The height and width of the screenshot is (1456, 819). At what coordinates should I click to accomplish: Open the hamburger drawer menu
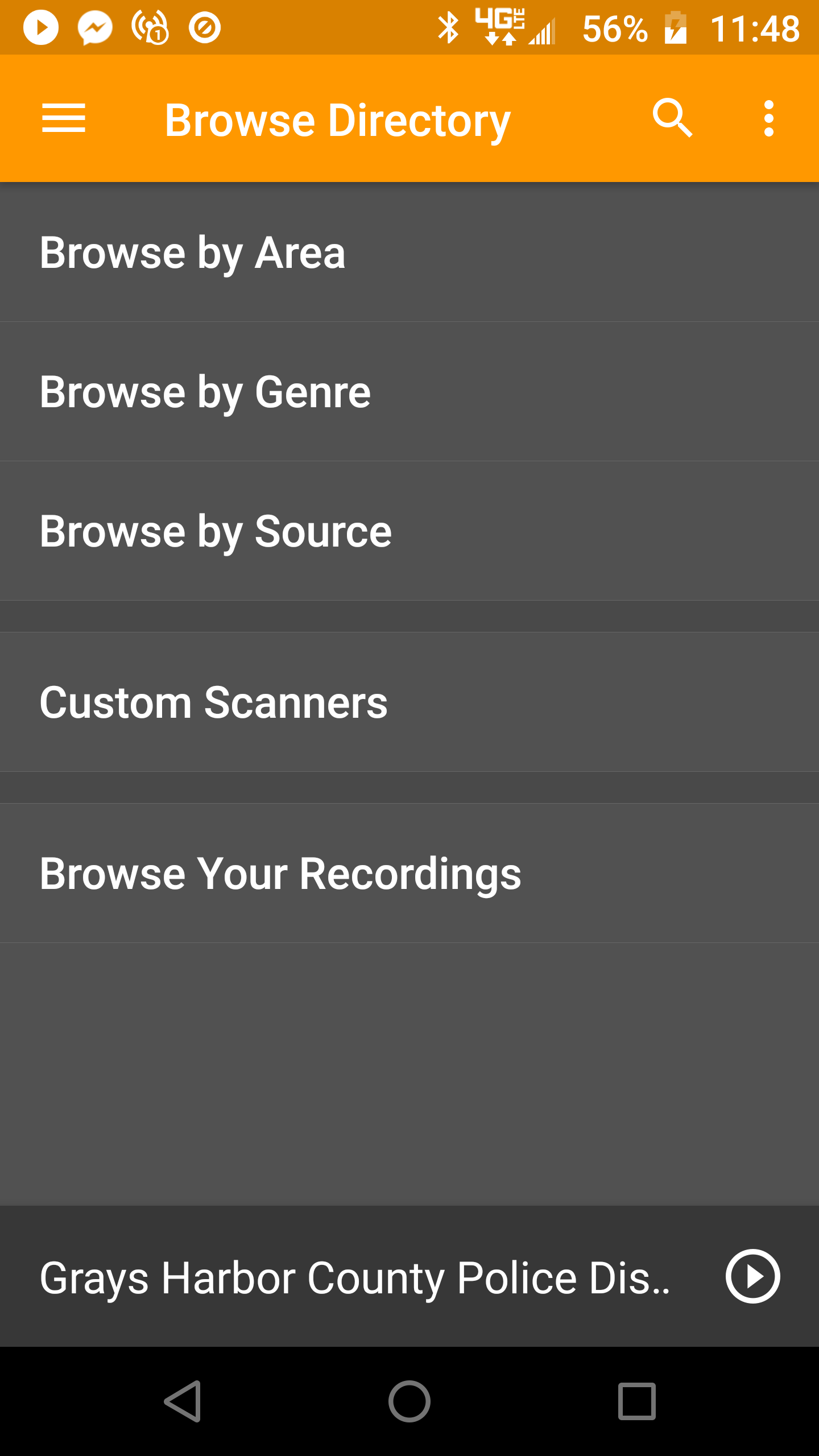click(x=64, y=118)
